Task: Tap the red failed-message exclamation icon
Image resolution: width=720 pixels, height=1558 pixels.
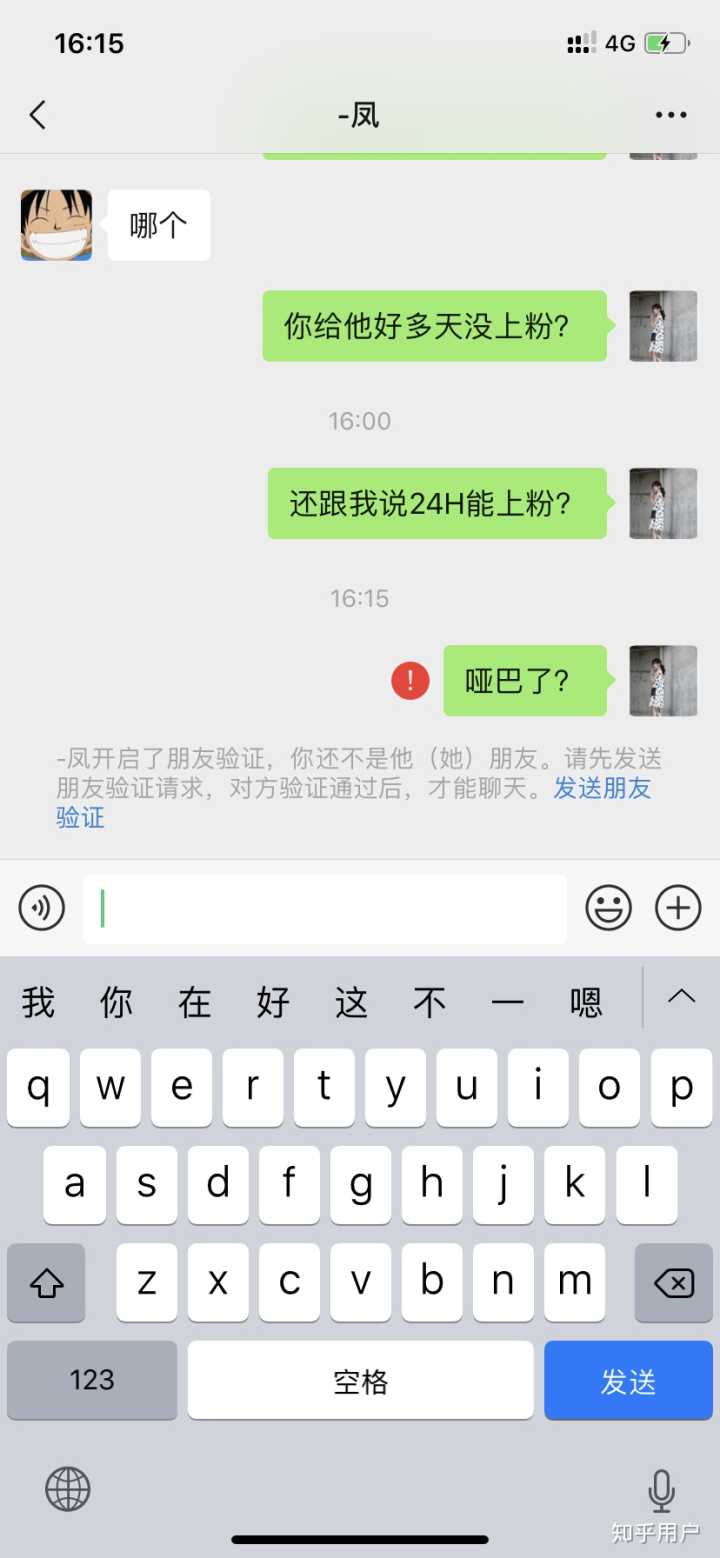Action: click(x=410, y=681)
